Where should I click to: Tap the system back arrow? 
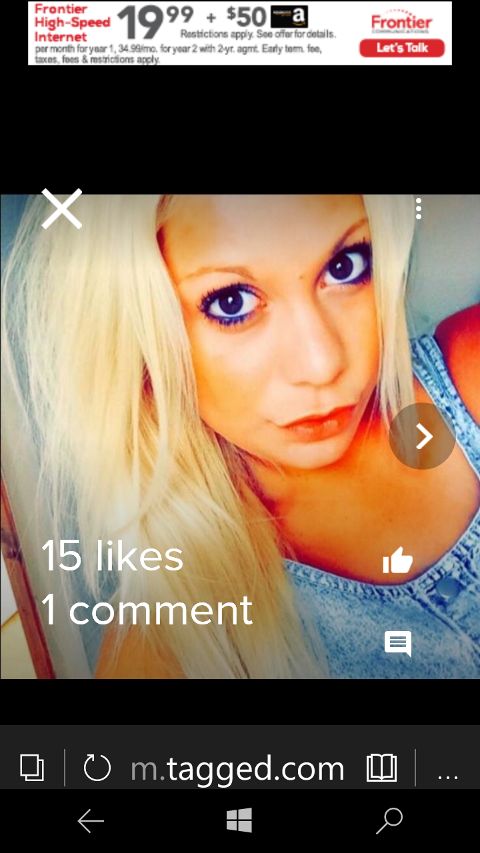click(x=90, y=821)
